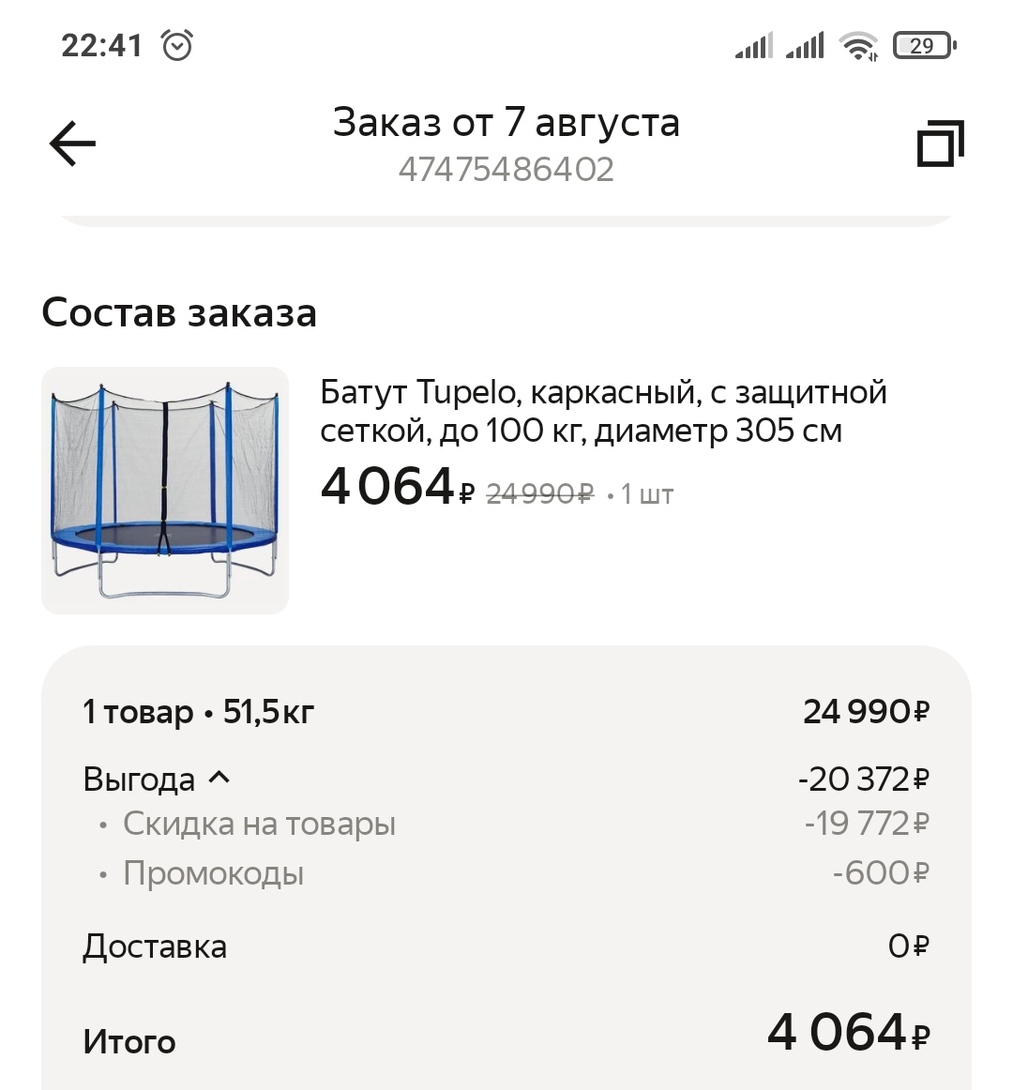
Task: Open product Батут Tupelo details
Action: 602,411
